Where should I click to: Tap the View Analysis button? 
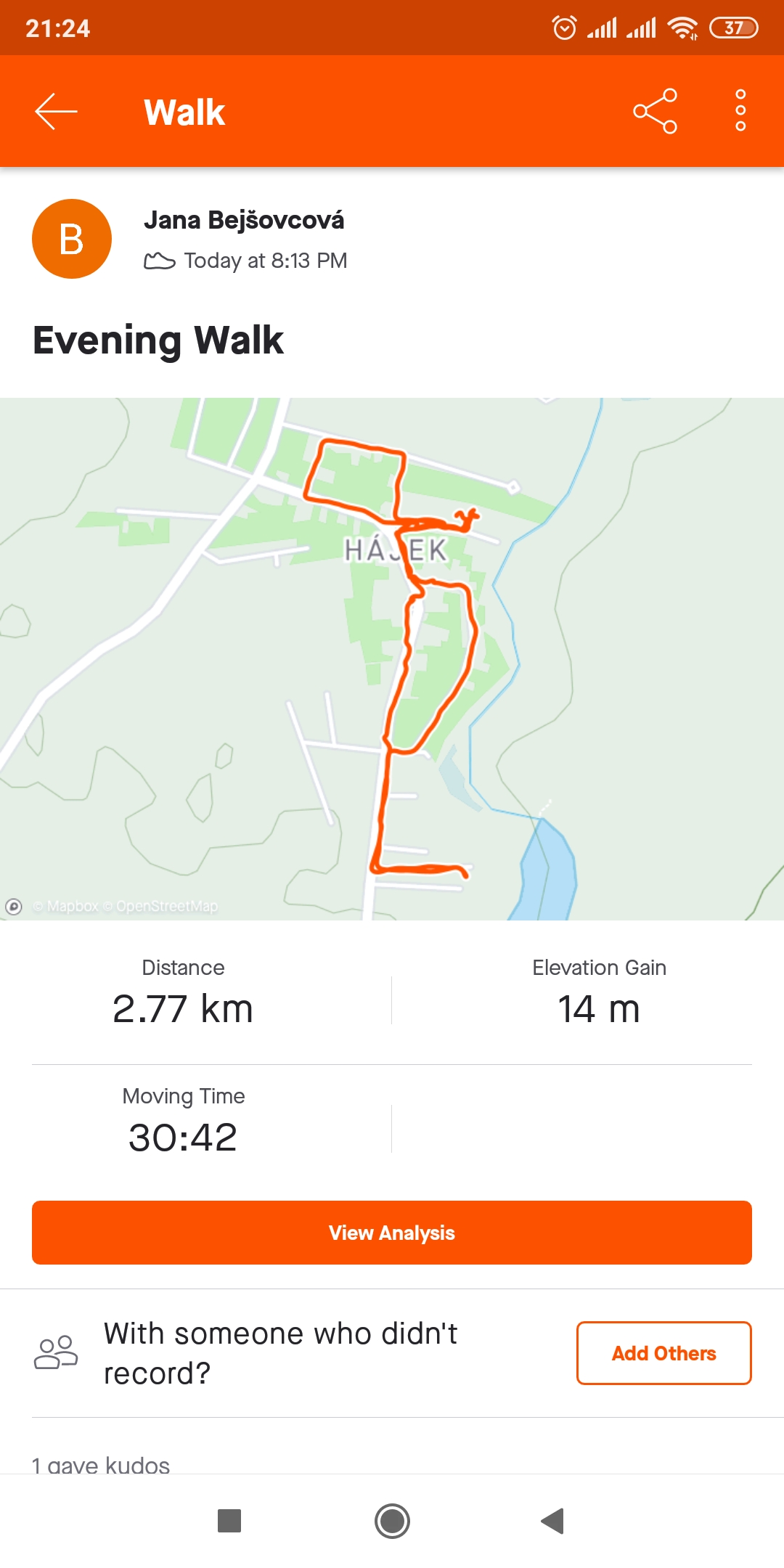click(392, 1233)
